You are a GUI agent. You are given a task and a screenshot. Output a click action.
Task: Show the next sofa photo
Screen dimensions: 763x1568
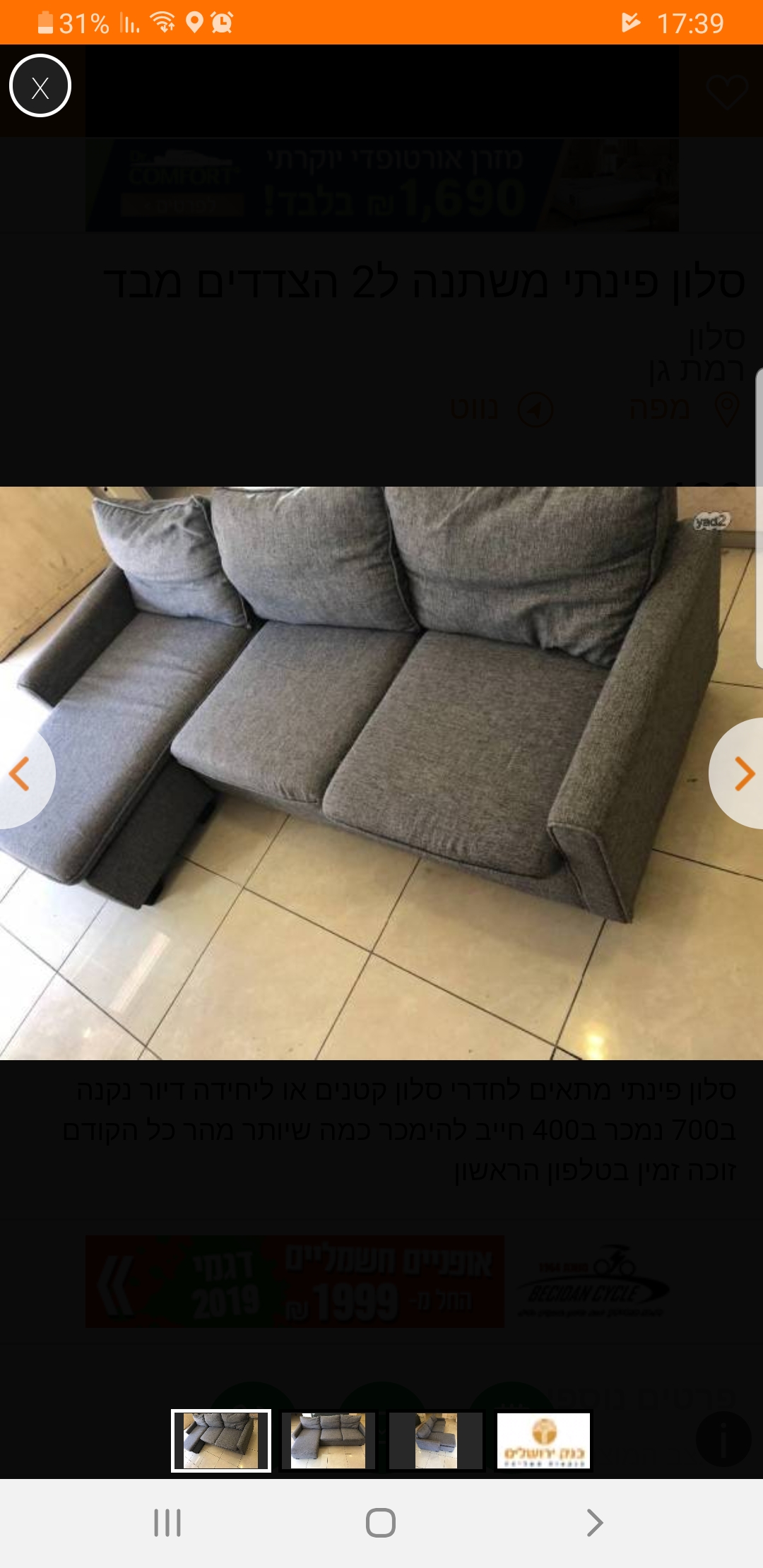(737, 773)
